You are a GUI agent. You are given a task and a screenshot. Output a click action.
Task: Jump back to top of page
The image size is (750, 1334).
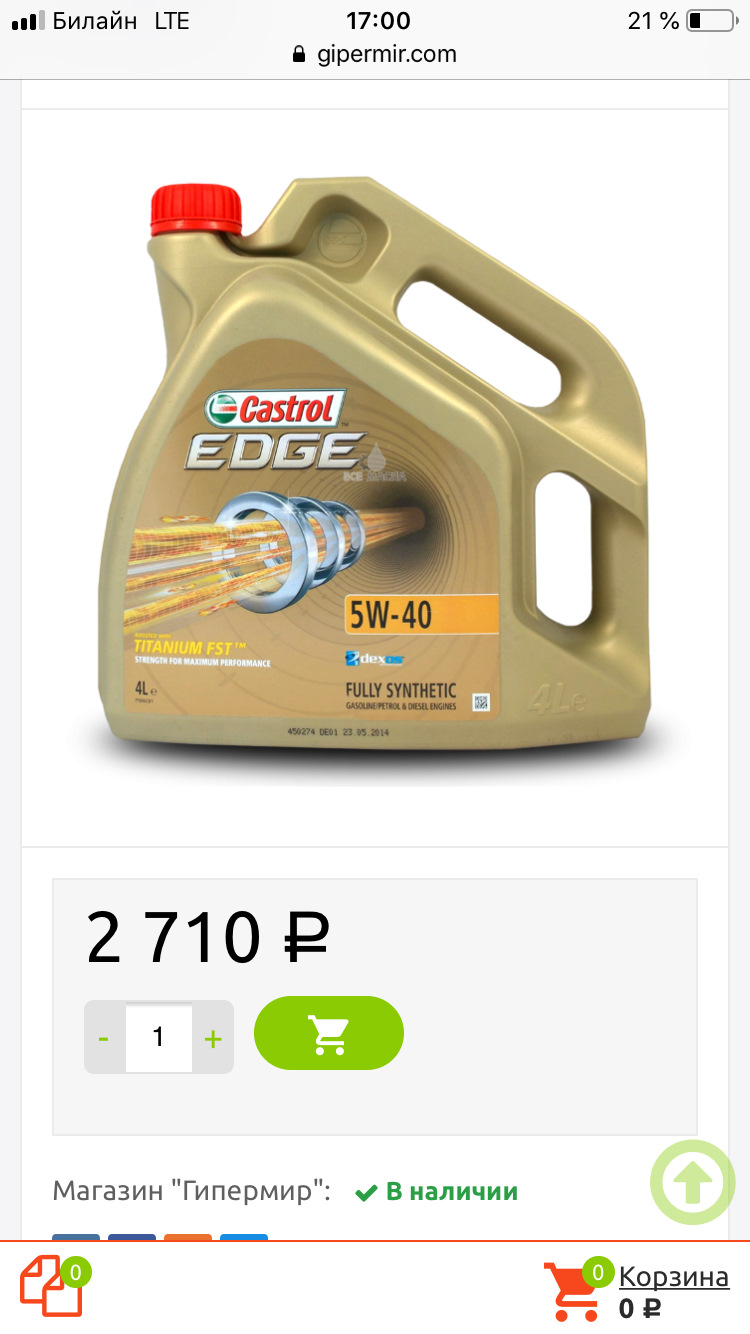tap(692, 1183)
